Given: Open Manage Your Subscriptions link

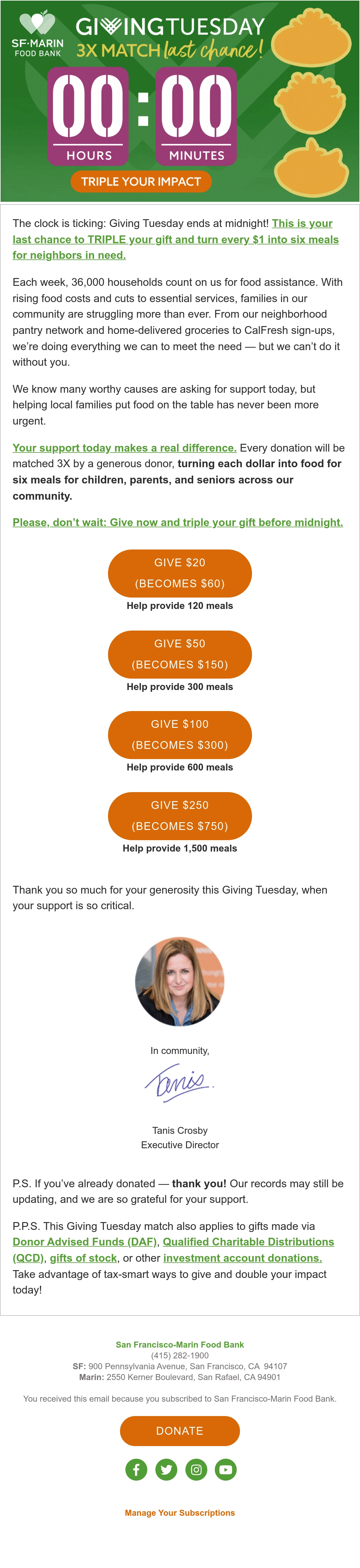Looking at the screenshot, I should pos(180,1513).
